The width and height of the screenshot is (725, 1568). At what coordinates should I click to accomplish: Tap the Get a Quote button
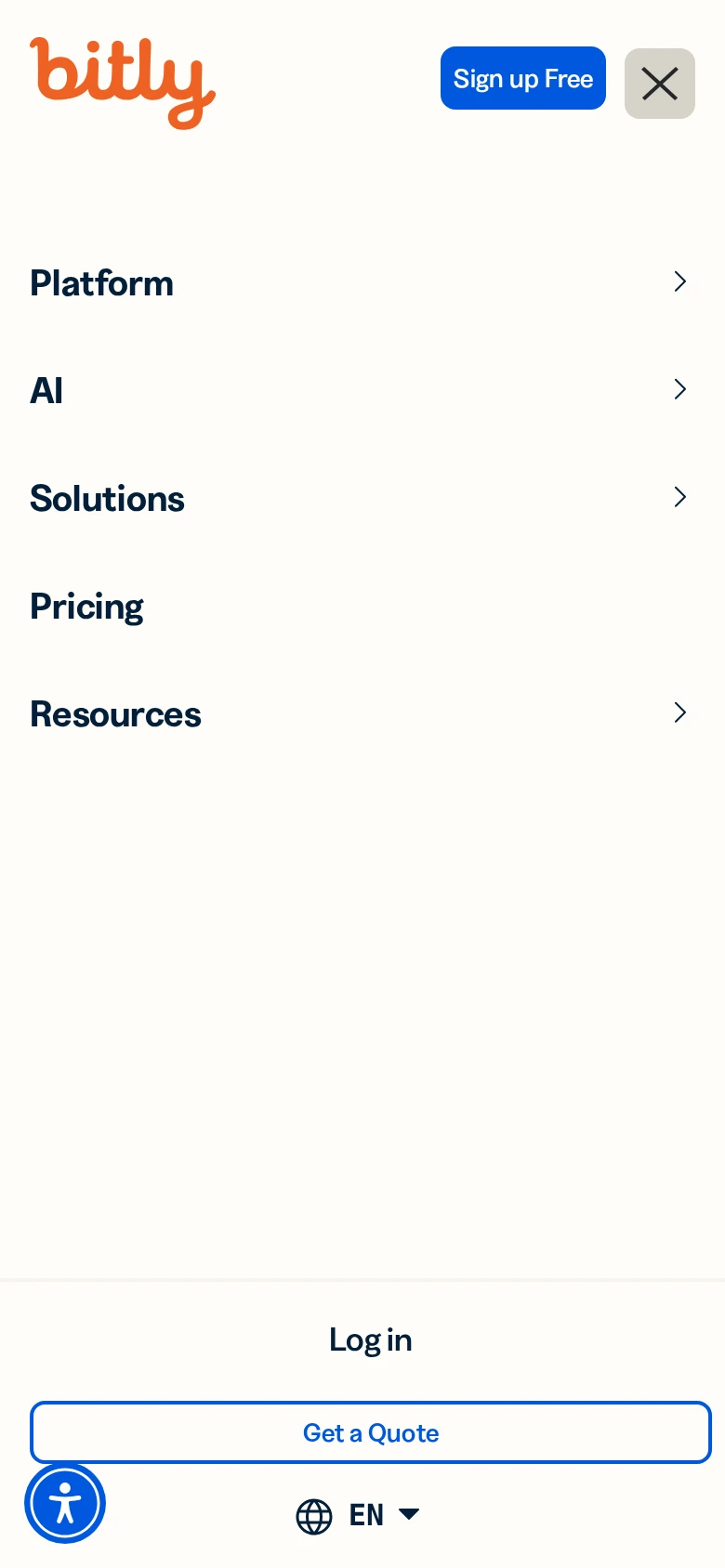click(371, 1432)
